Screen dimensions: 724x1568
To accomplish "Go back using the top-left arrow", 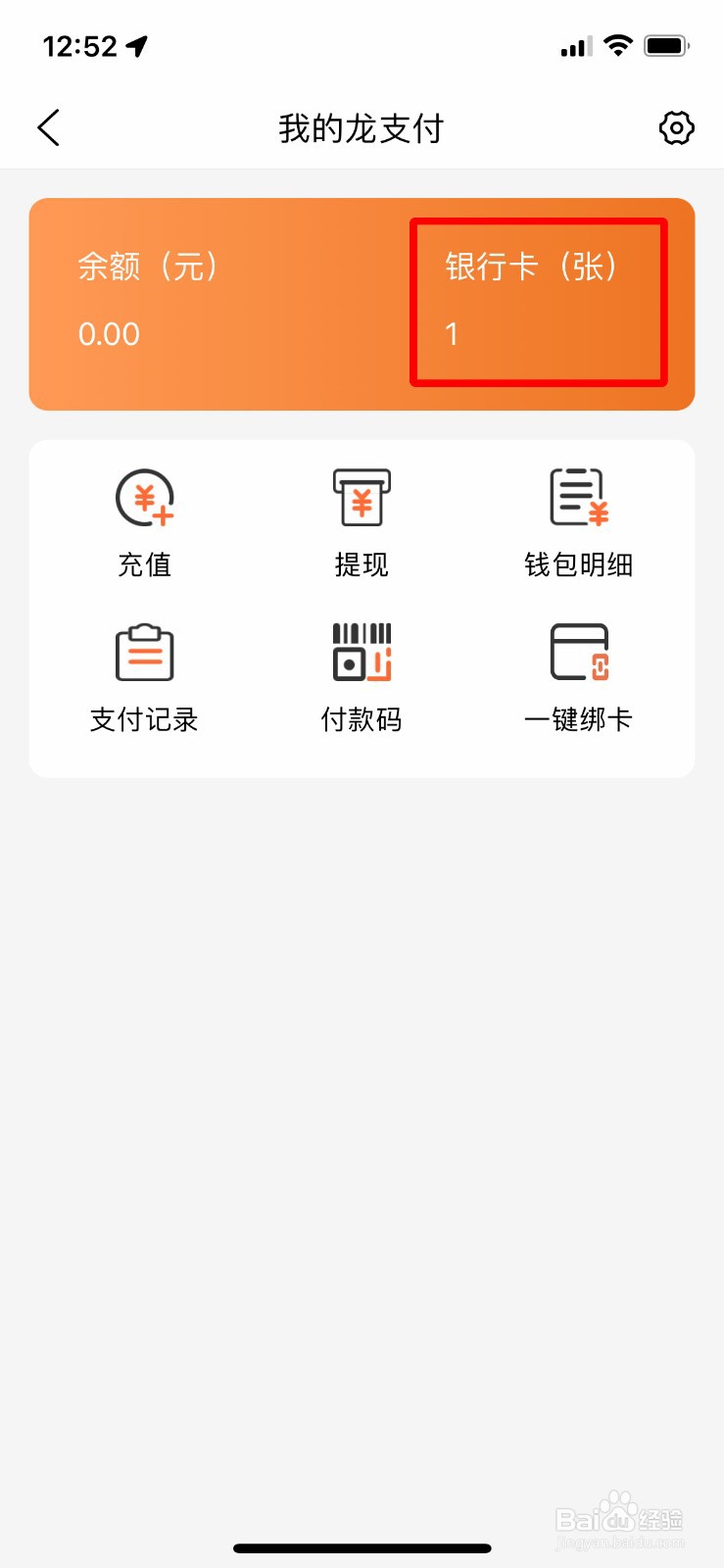I will [x=49, y=127].
